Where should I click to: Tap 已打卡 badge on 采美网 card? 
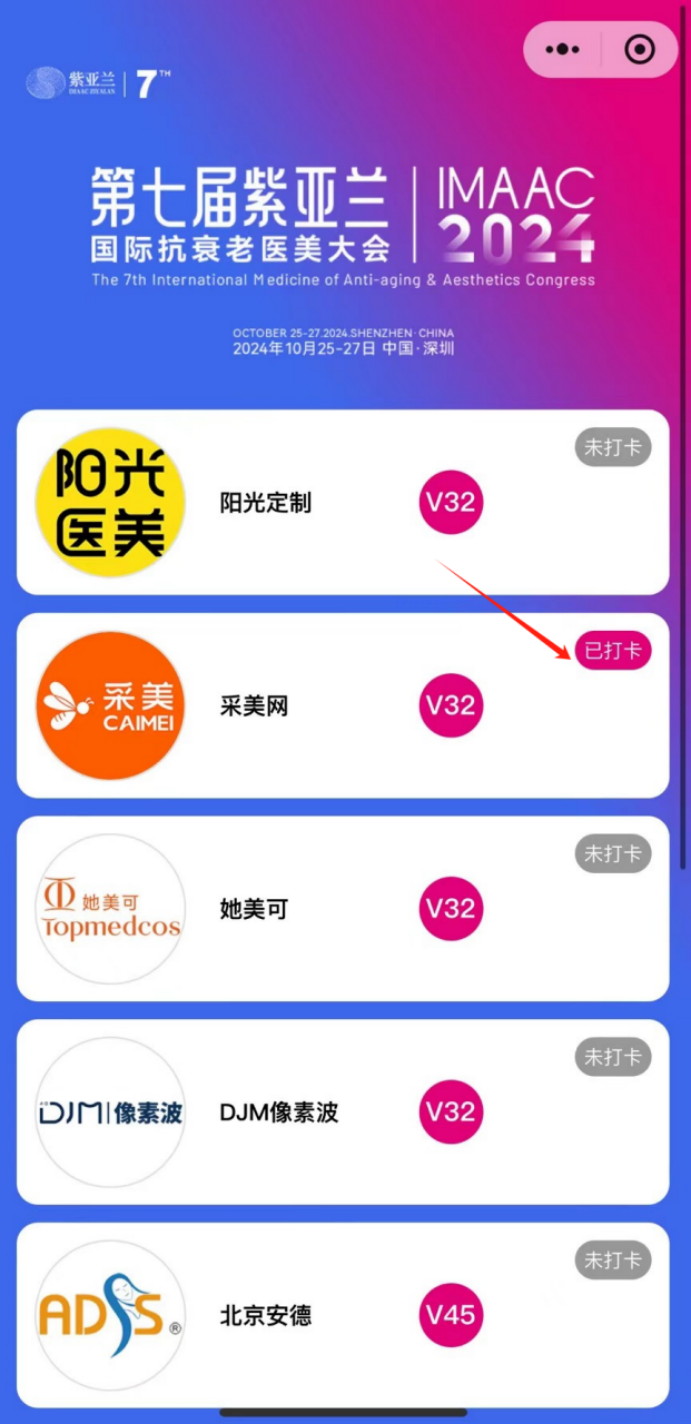[x=612, y=651]
